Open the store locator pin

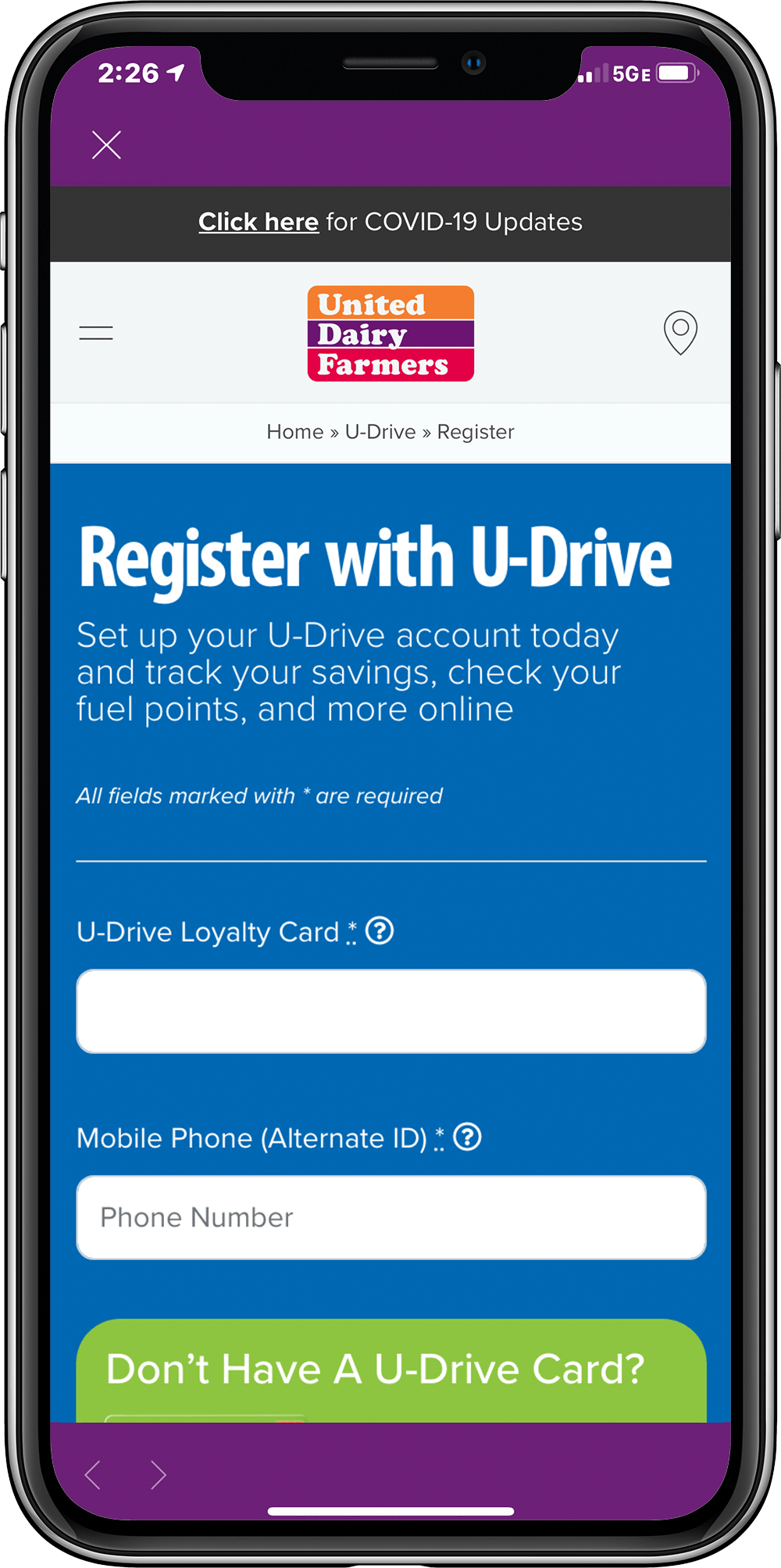680,332
